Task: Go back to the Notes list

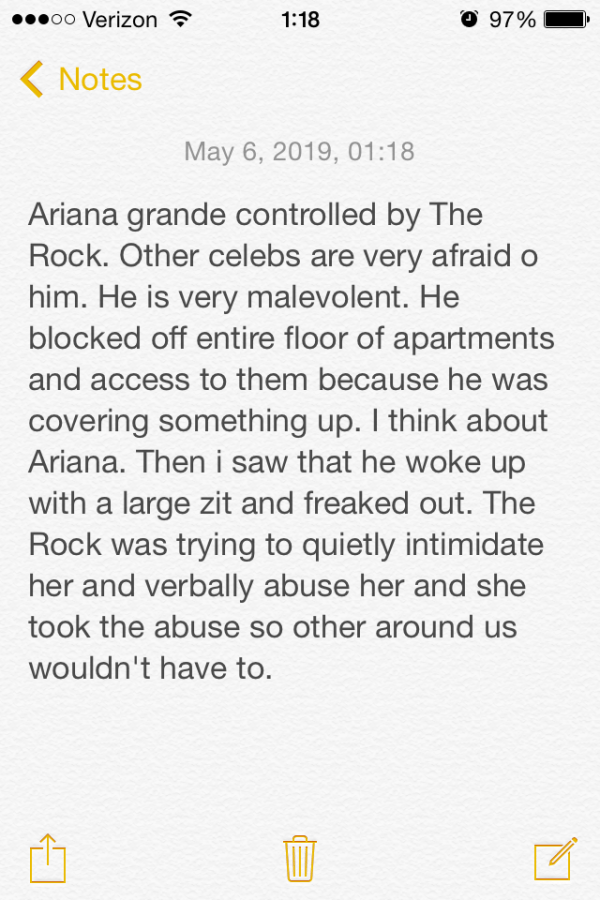Action: point(80,79)
